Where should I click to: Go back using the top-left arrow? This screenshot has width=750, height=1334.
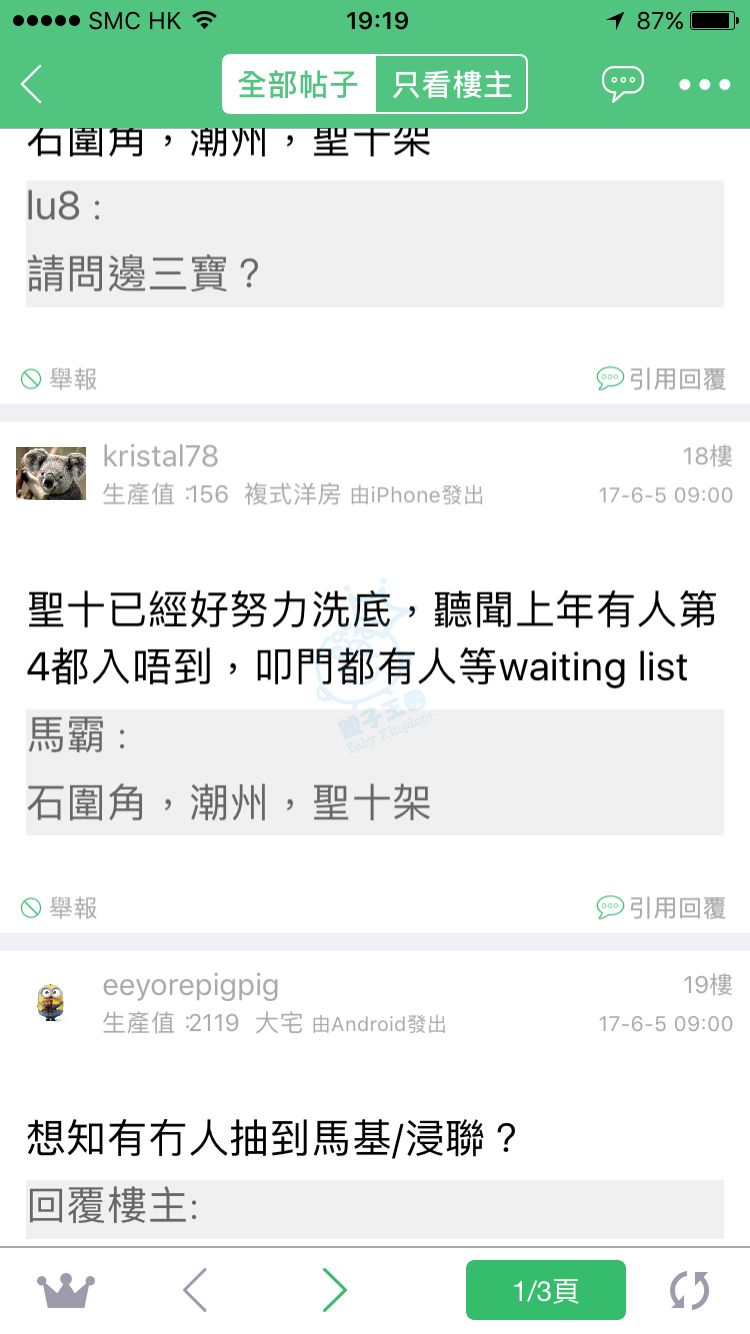click(x=32, y=84)
